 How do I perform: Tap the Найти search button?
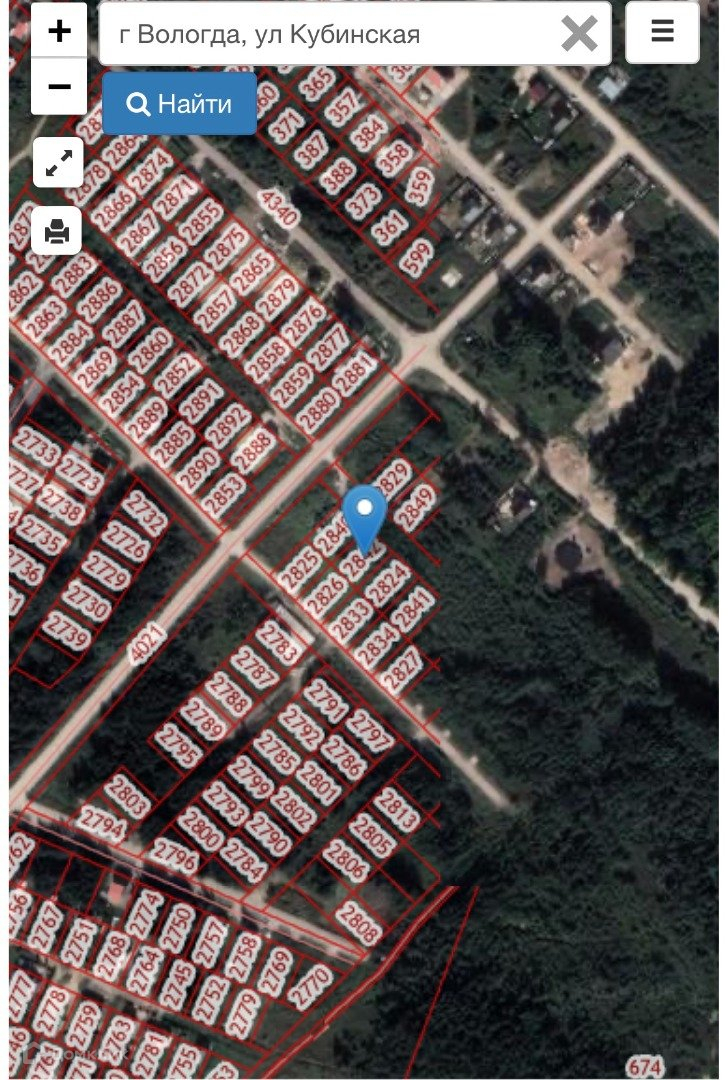click(x=180, y=104)
